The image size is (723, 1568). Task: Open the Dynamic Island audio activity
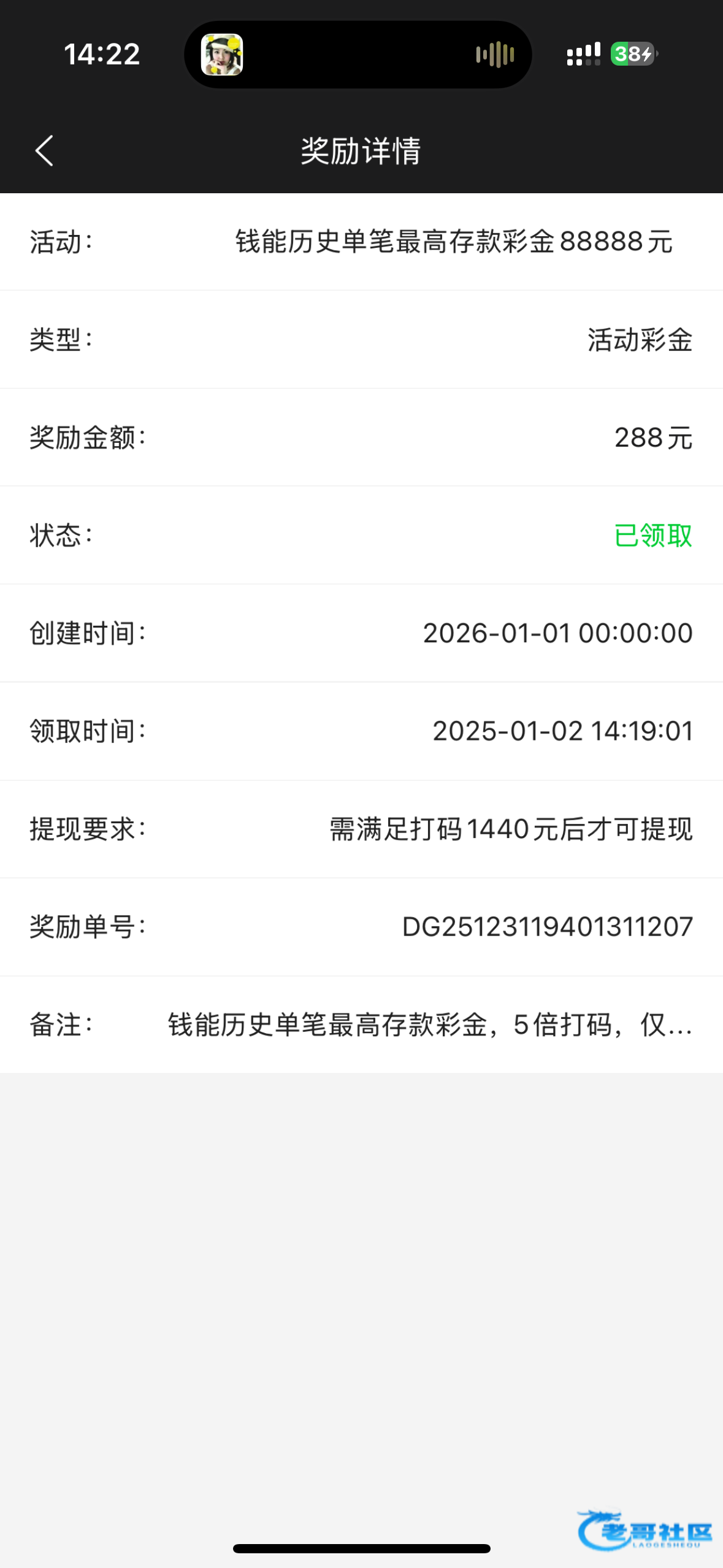click(x=358, y=55)
